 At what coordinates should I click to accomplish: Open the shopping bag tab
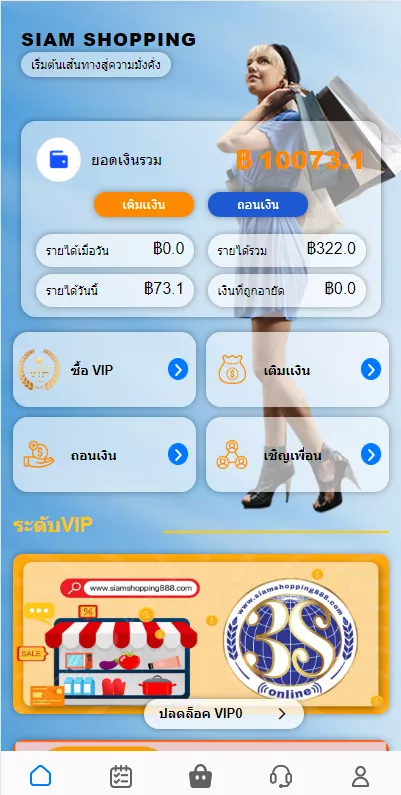tap(200, 776)
